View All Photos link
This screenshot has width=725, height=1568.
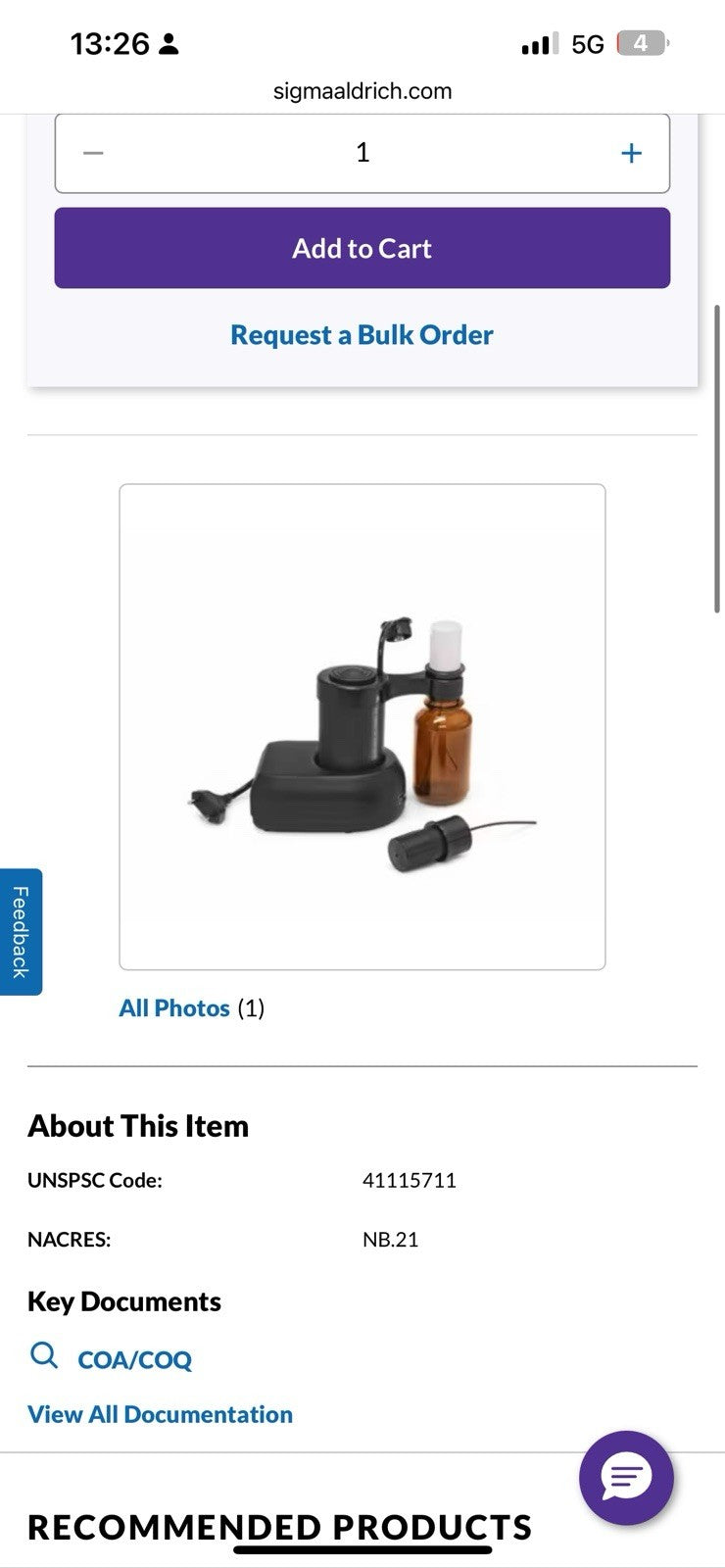pos(174,1008)
